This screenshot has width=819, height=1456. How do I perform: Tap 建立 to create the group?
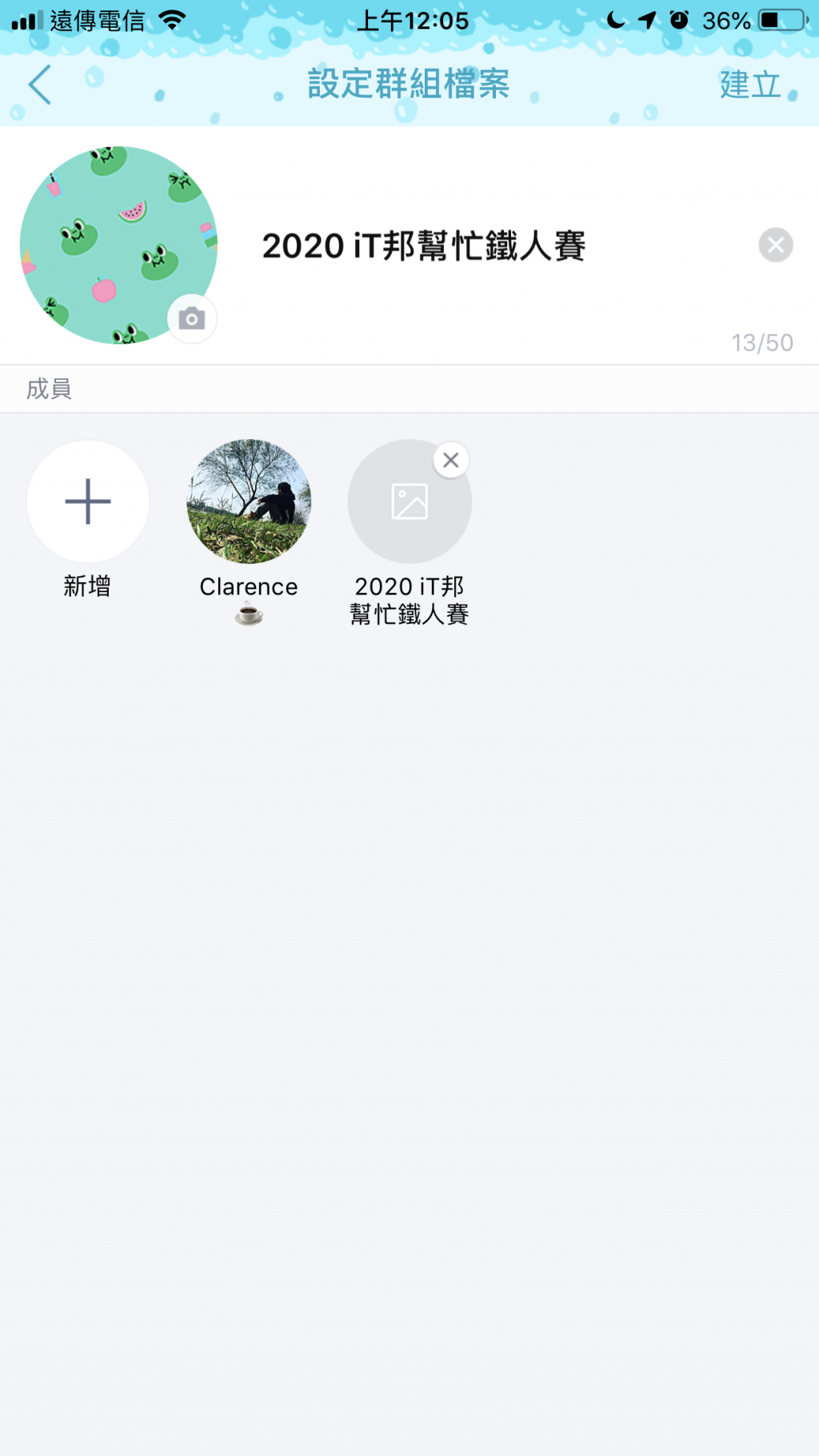(749, 85)
